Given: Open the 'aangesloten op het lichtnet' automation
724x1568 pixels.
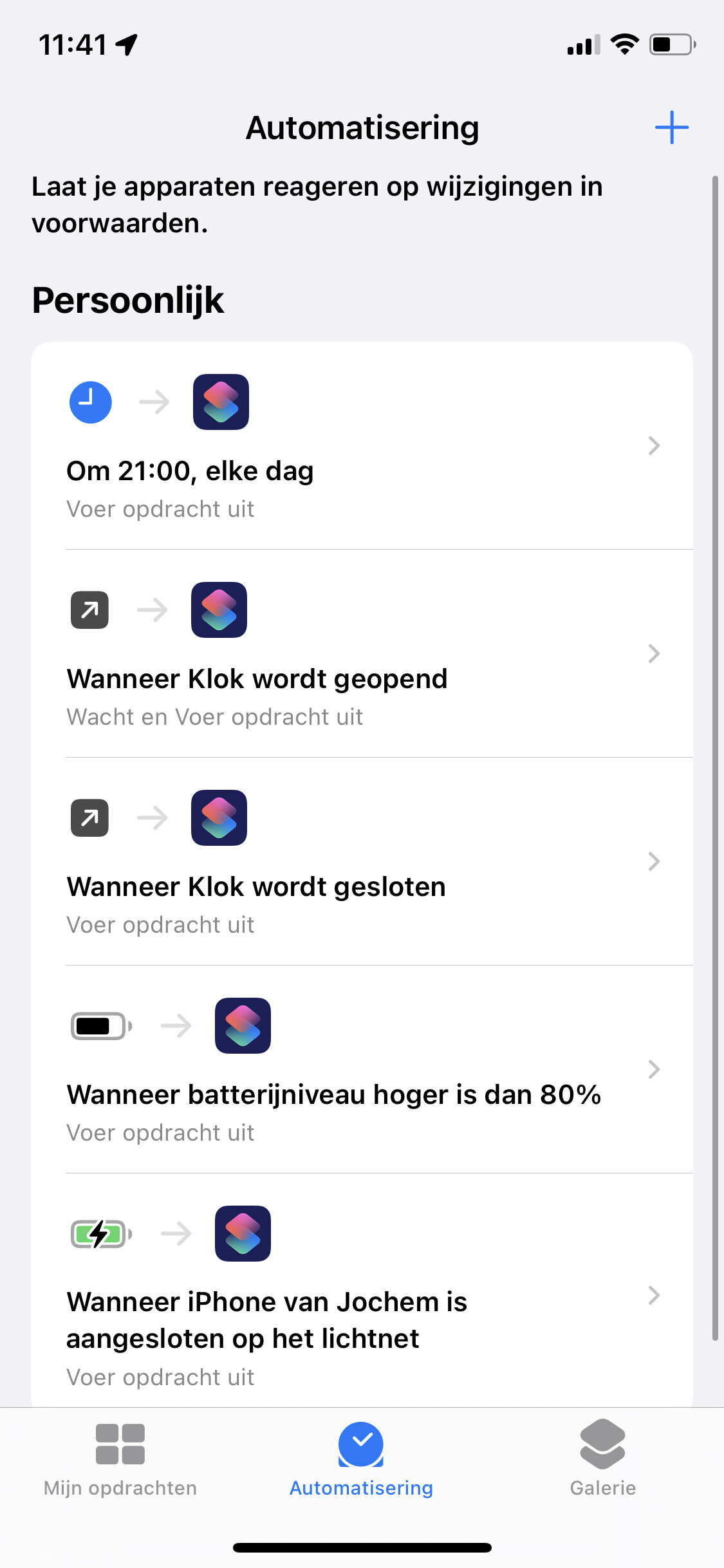Looking at the screenshot, I should [360, 1295].
